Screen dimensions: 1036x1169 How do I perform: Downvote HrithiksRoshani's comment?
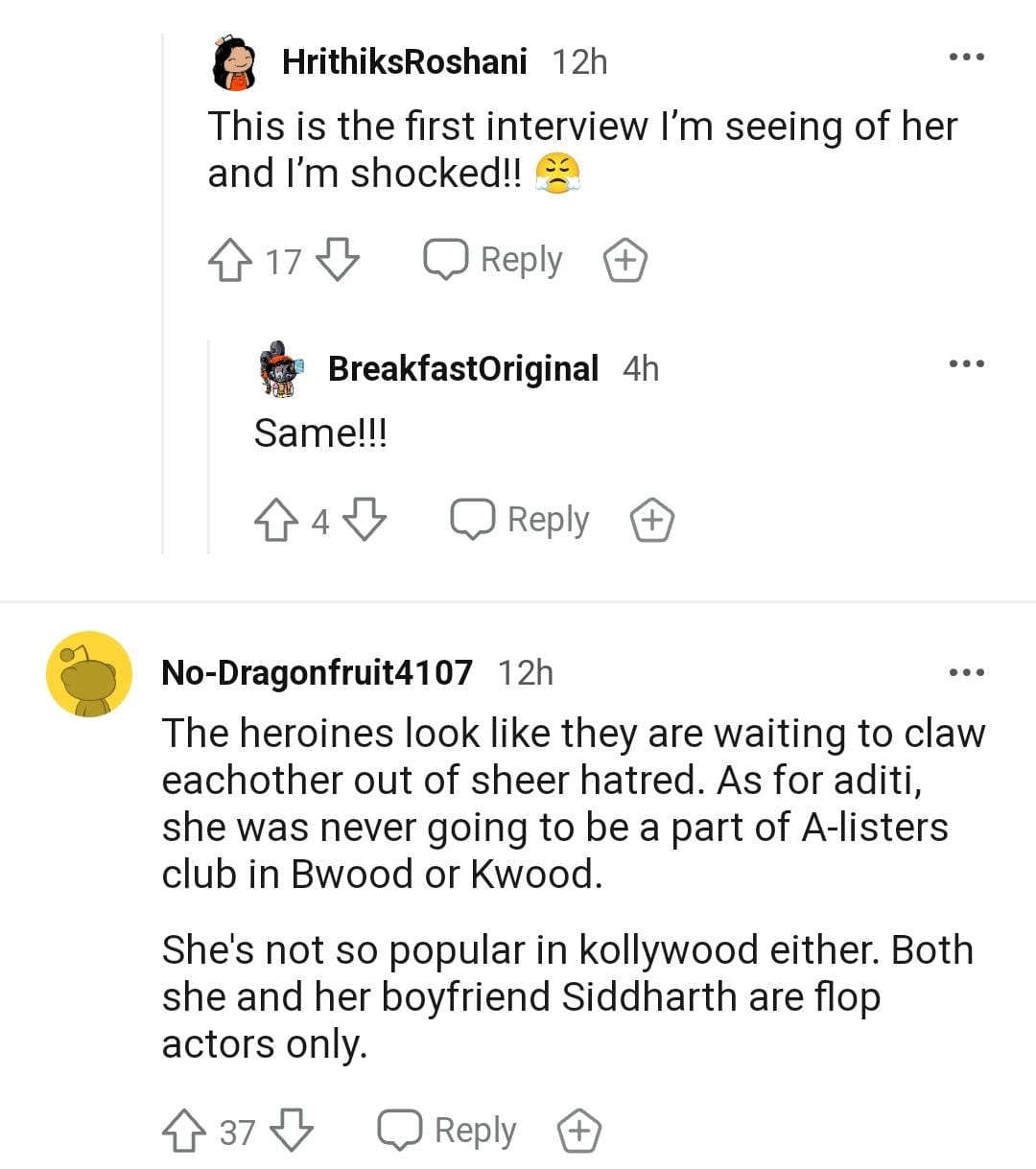point(337,260)
